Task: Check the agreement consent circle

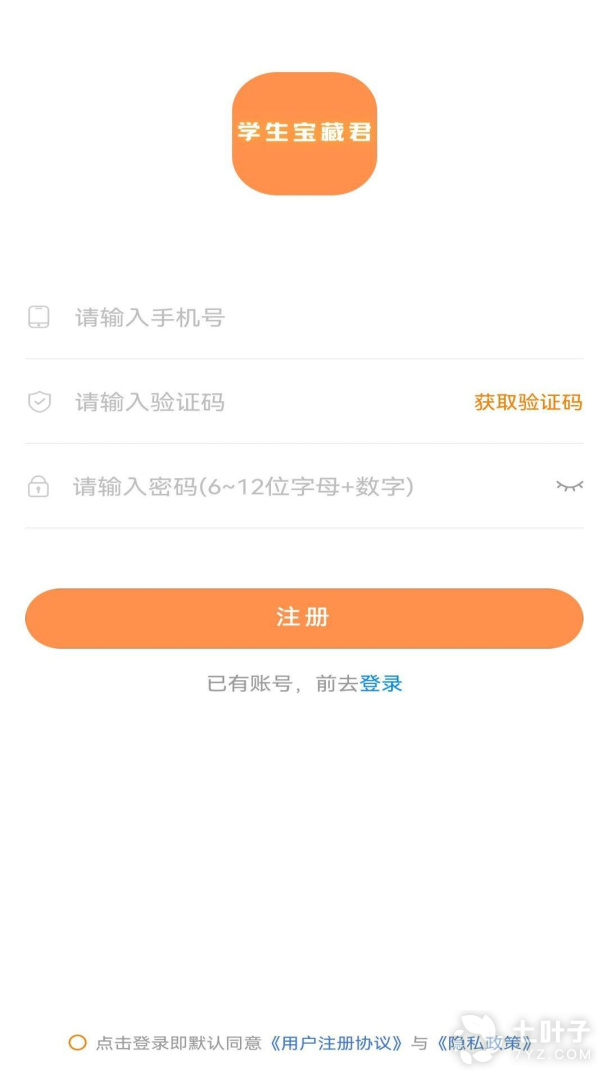Action: click(77, 1043)
